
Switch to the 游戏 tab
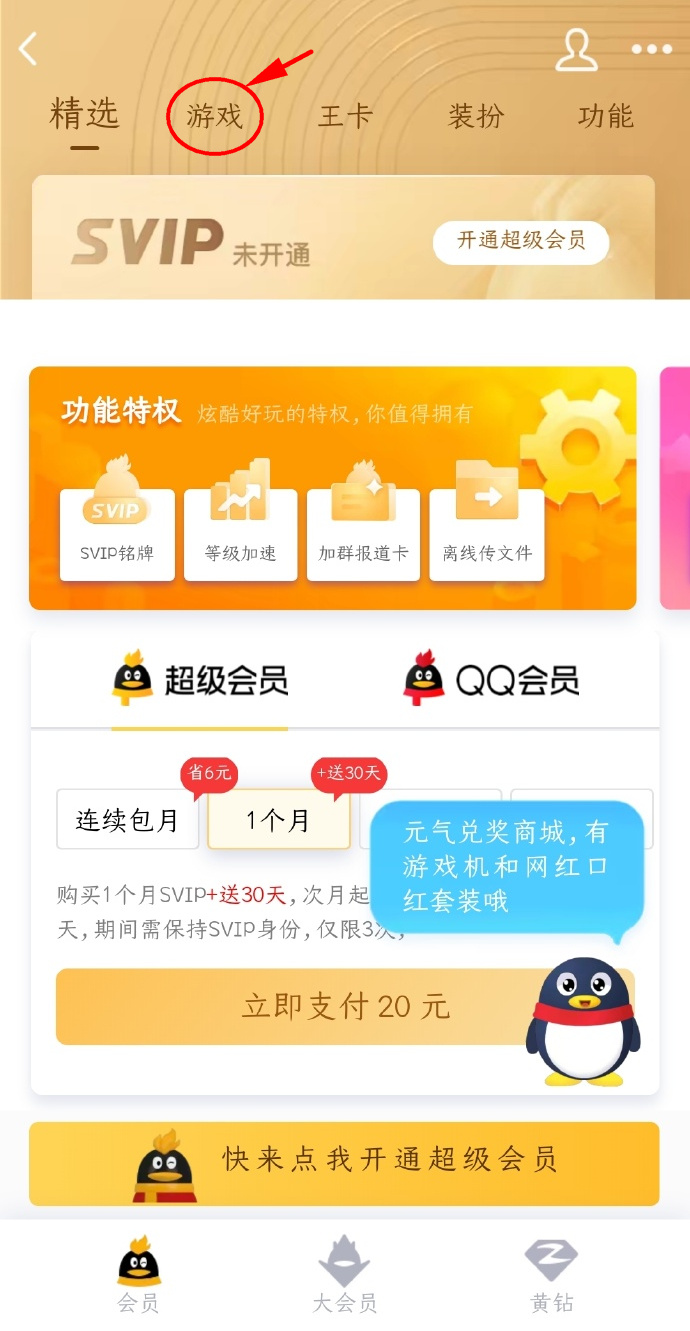[x=215, y=116]
